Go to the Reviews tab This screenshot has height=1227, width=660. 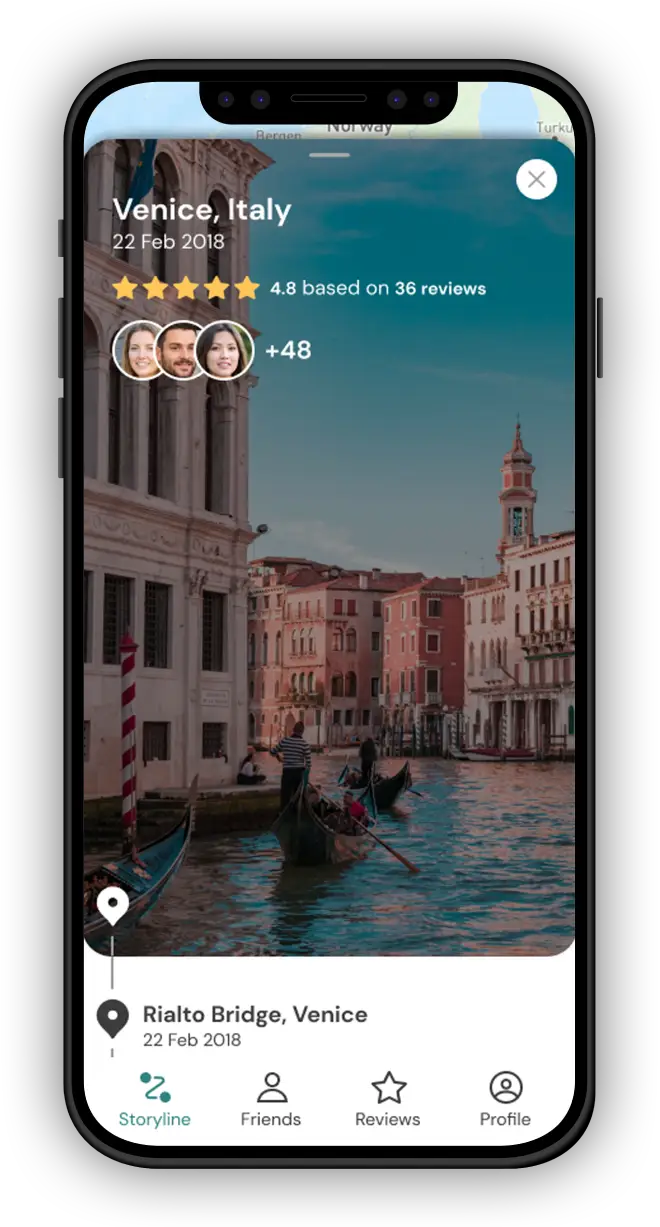tap(388, 1098)
